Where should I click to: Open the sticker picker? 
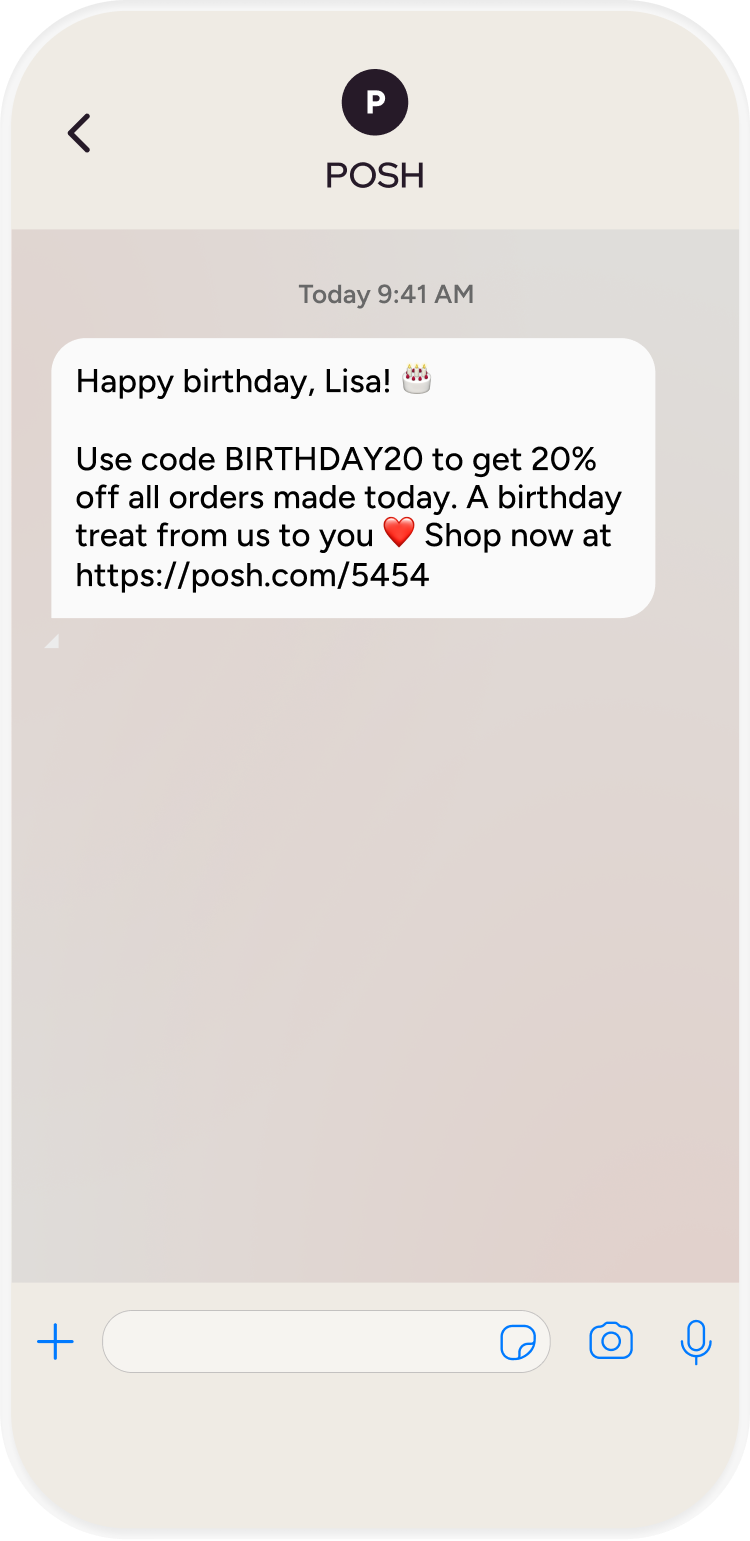[517, 1342]
